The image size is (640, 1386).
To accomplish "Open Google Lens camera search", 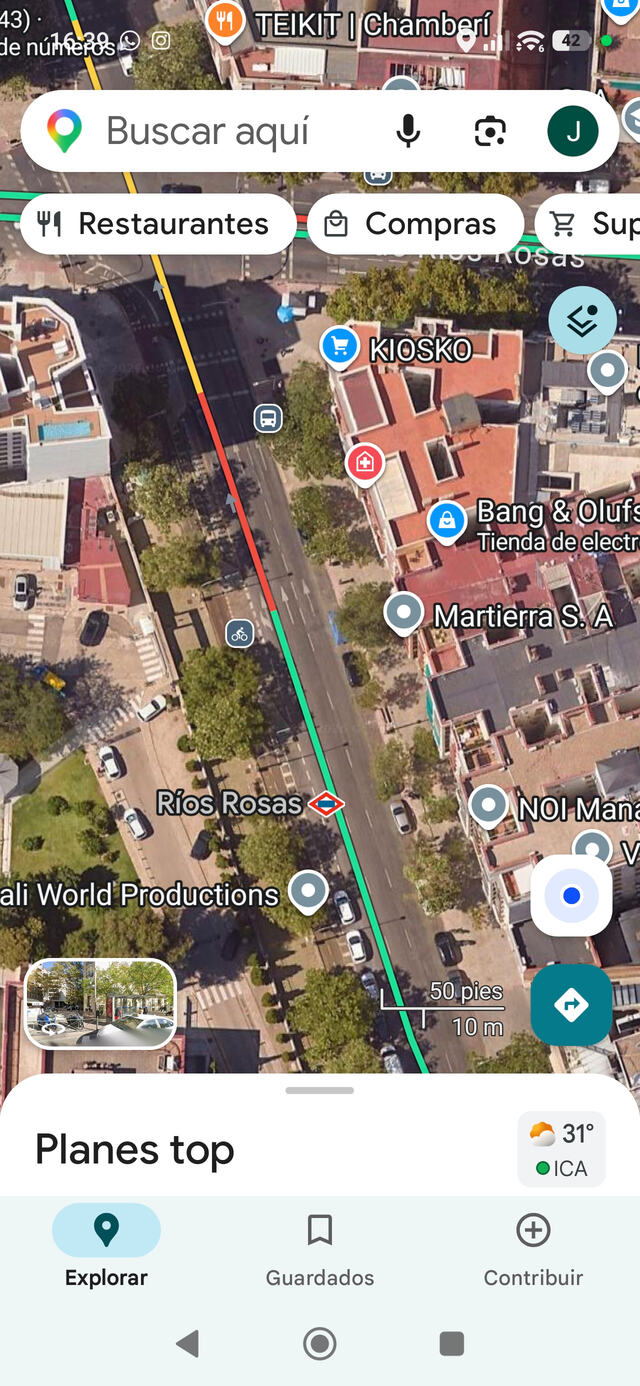I will pyautogui.click(x=489, y=131).
